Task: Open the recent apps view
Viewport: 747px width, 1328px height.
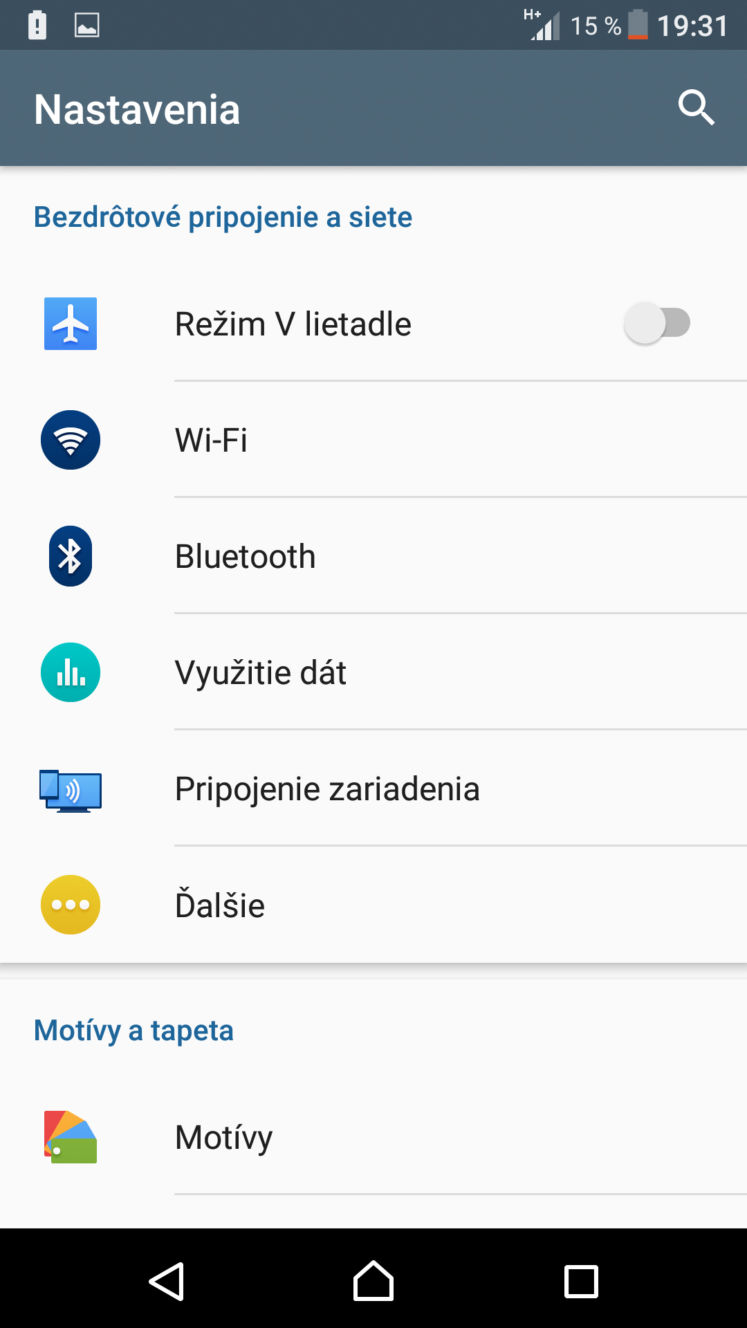Action: point(581,1280)
